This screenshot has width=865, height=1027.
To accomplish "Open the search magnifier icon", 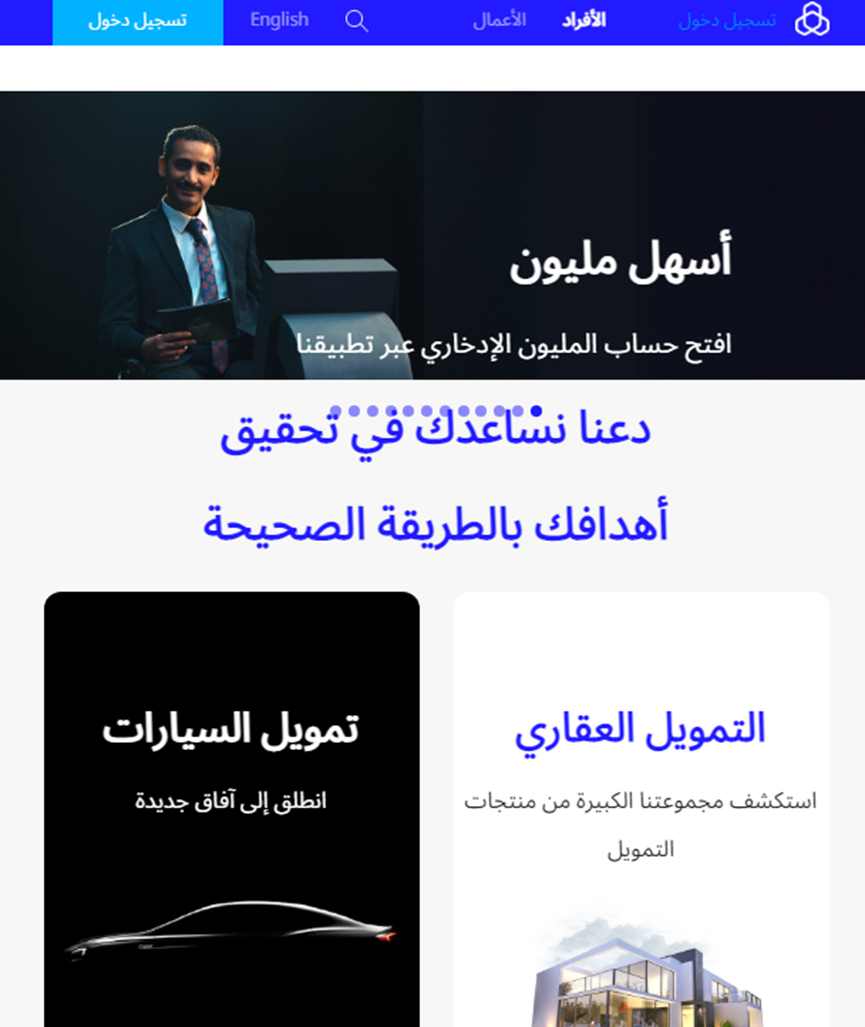I will click(357, 21).
